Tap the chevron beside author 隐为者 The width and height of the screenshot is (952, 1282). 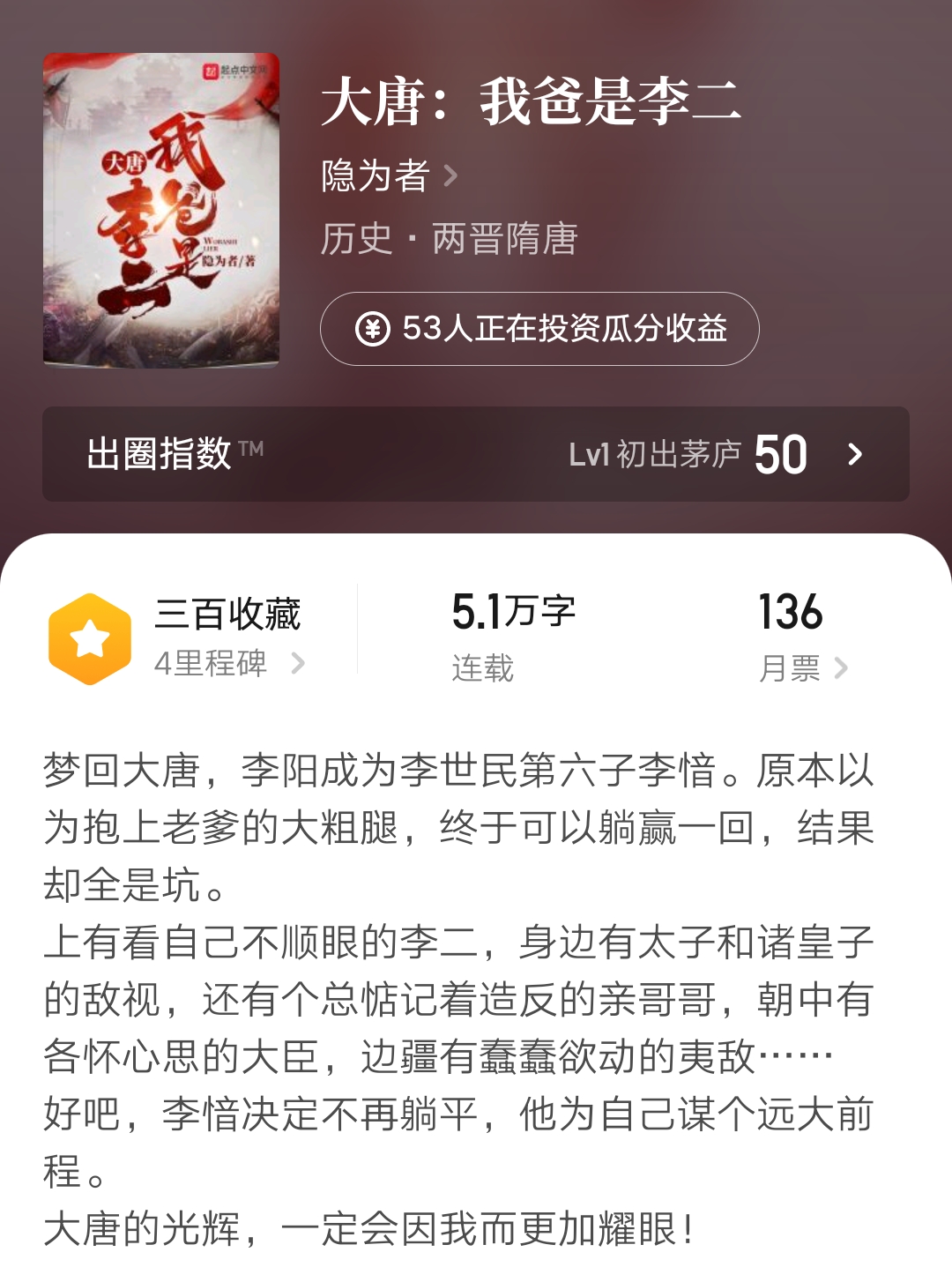pyautogui.click(x=452, y=177)
